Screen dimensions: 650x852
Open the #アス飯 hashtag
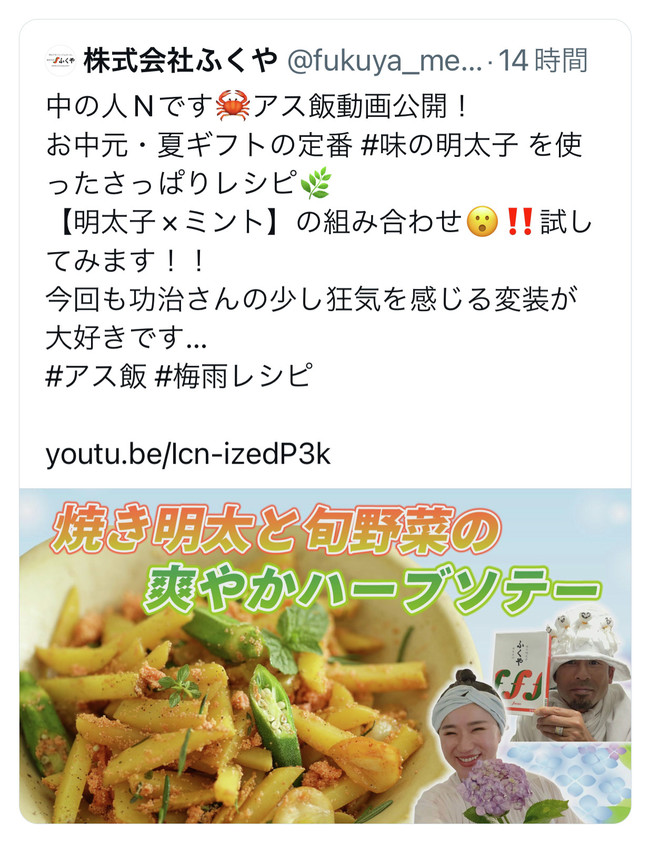coord(96,376)
